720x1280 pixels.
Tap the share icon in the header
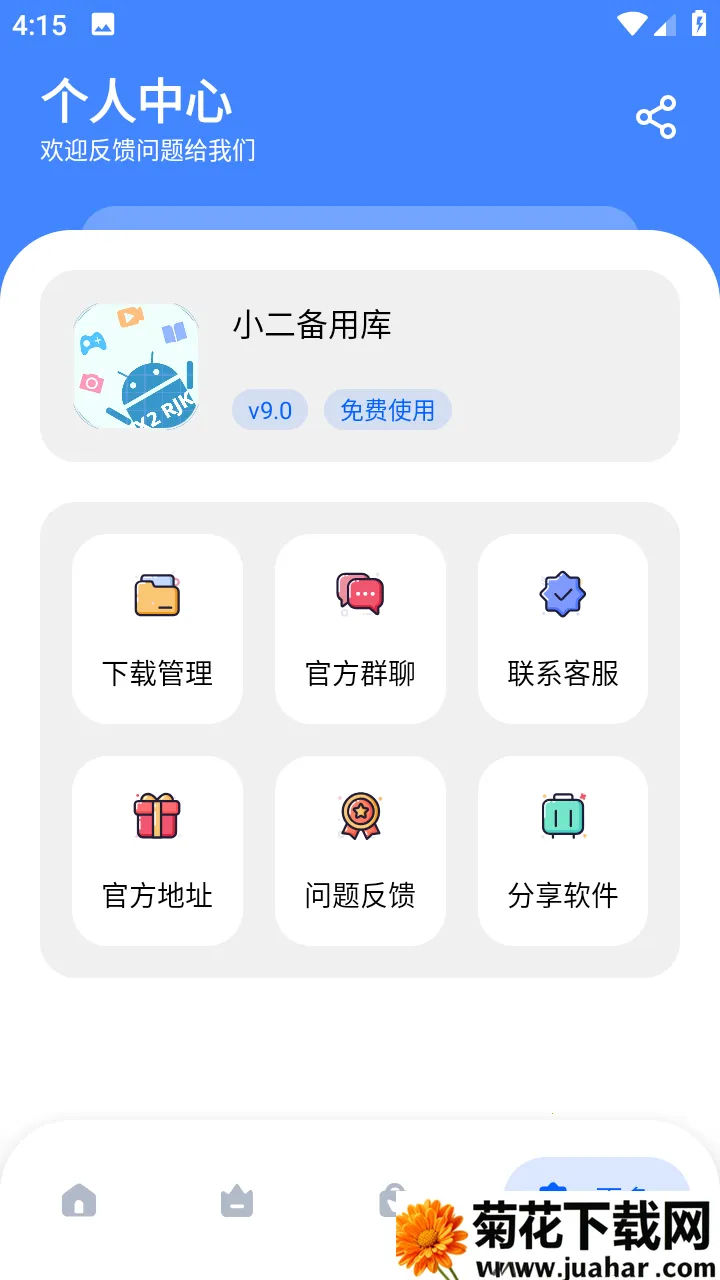[656, 117]
